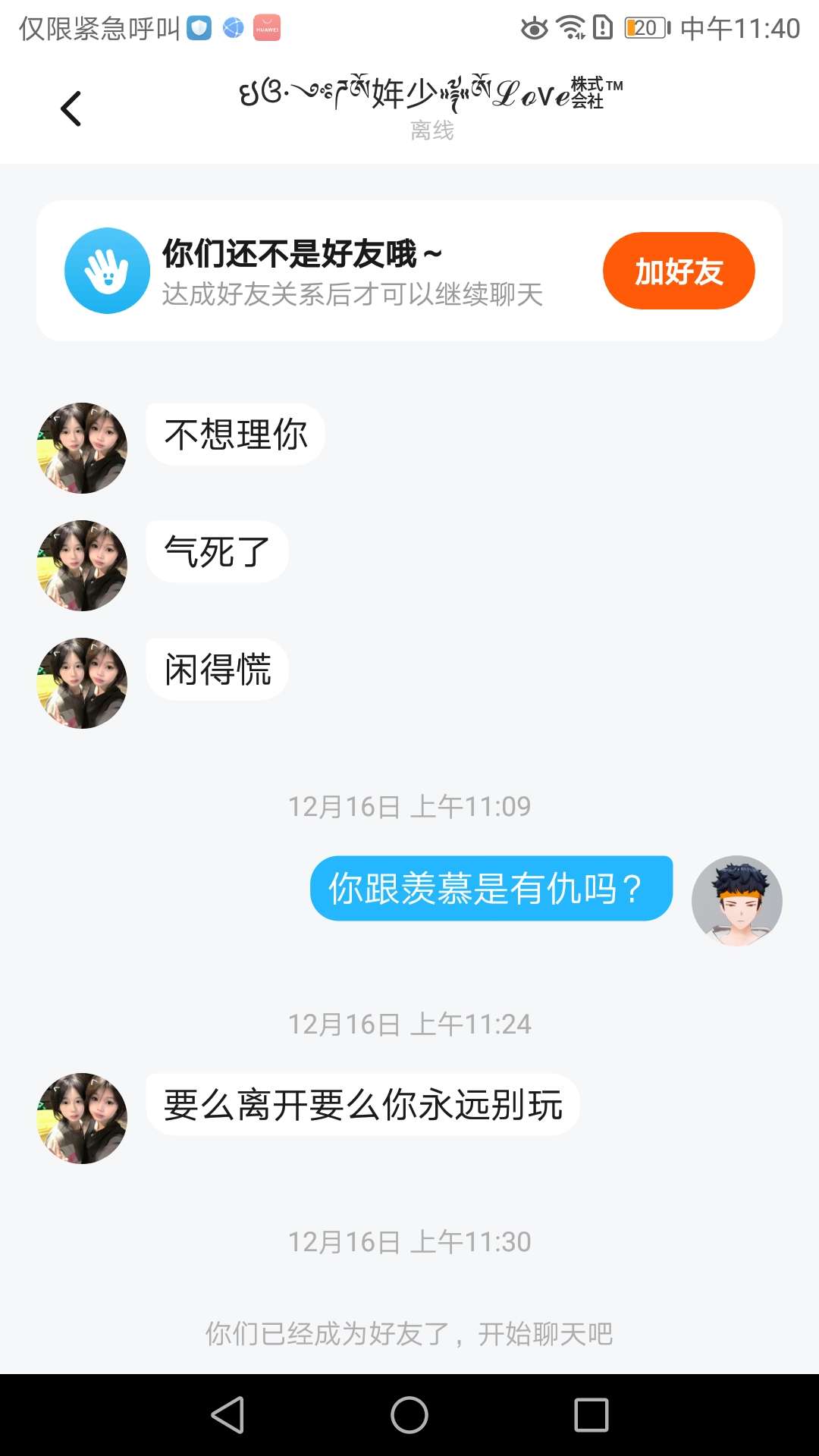Open the recent apps square button

coord(591,1415)
